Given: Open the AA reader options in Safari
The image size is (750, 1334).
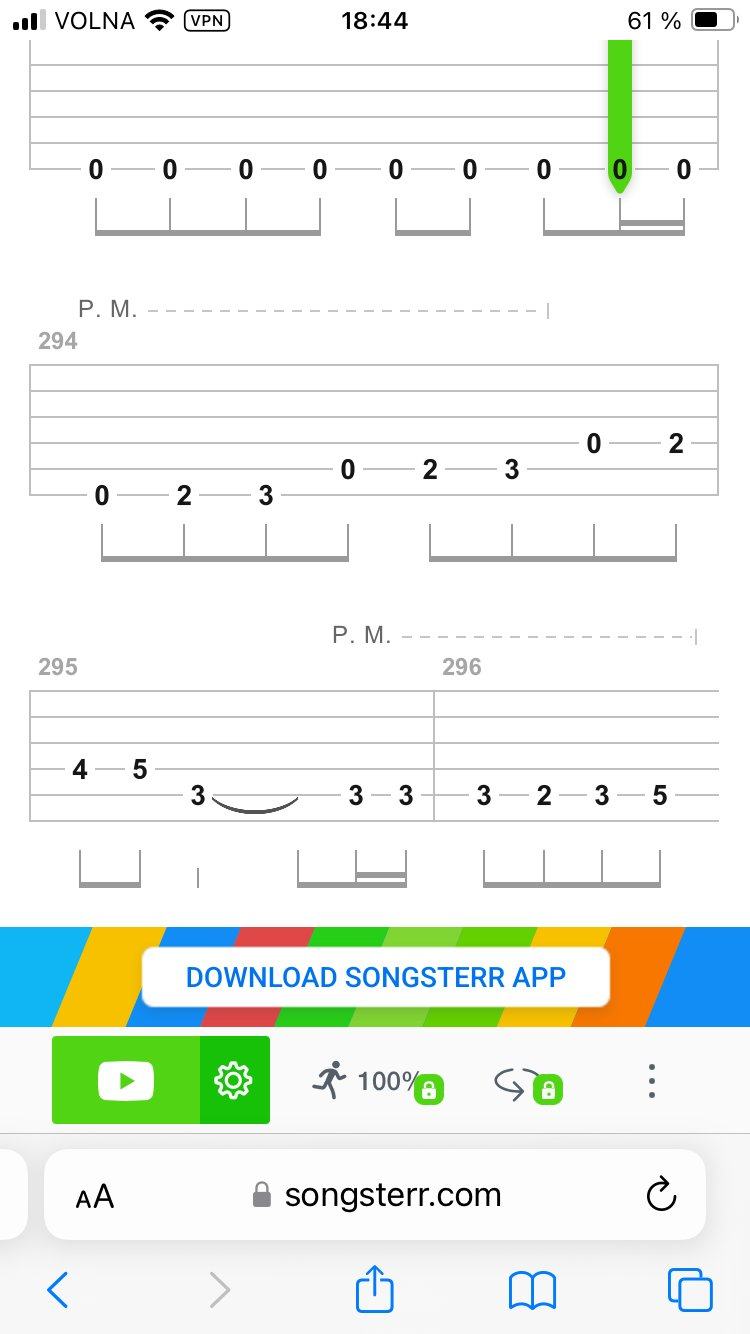Looking at the screenshot, I should click(x=95, y=1196).
